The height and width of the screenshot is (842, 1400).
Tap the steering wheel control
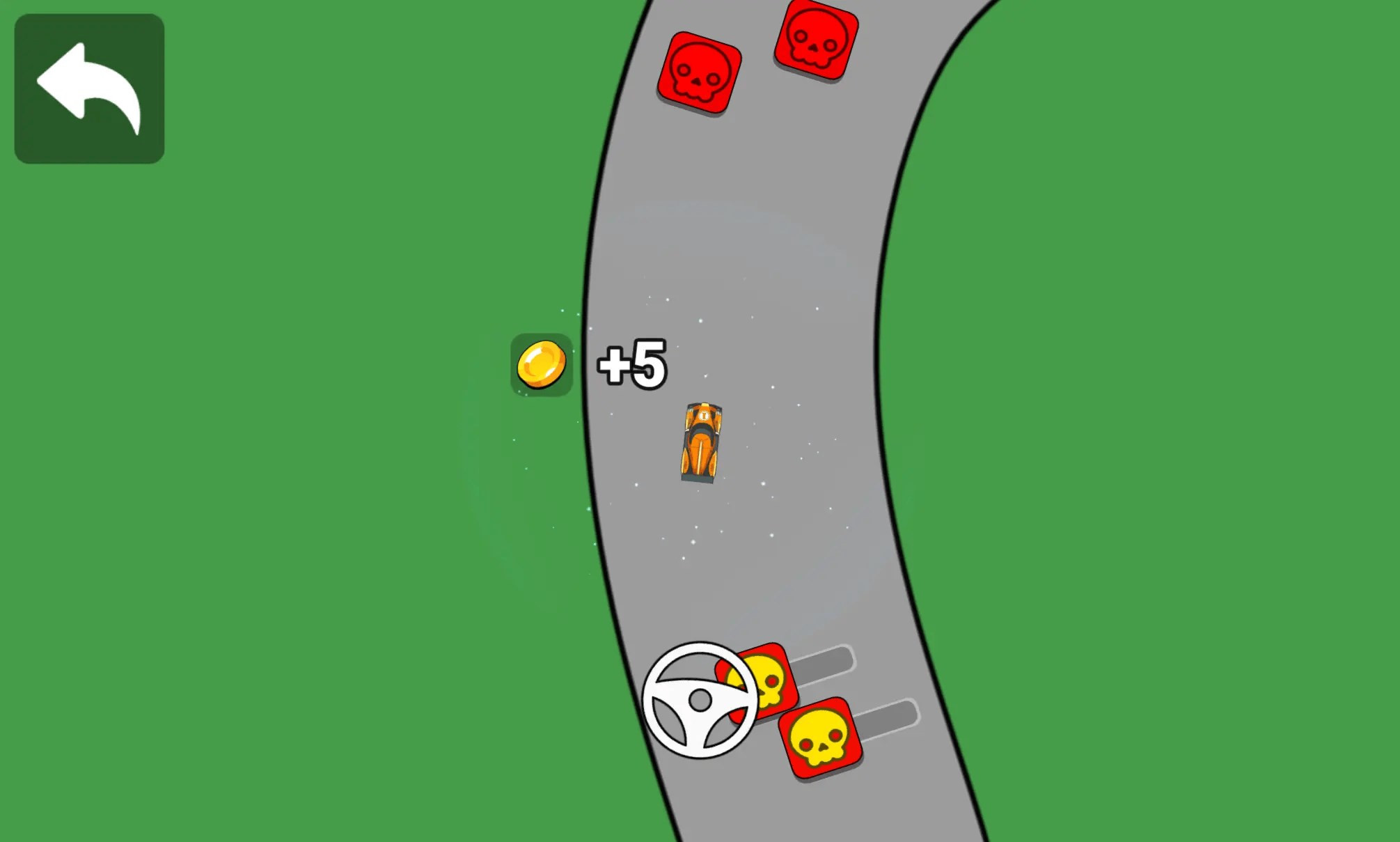pos(699,700)
